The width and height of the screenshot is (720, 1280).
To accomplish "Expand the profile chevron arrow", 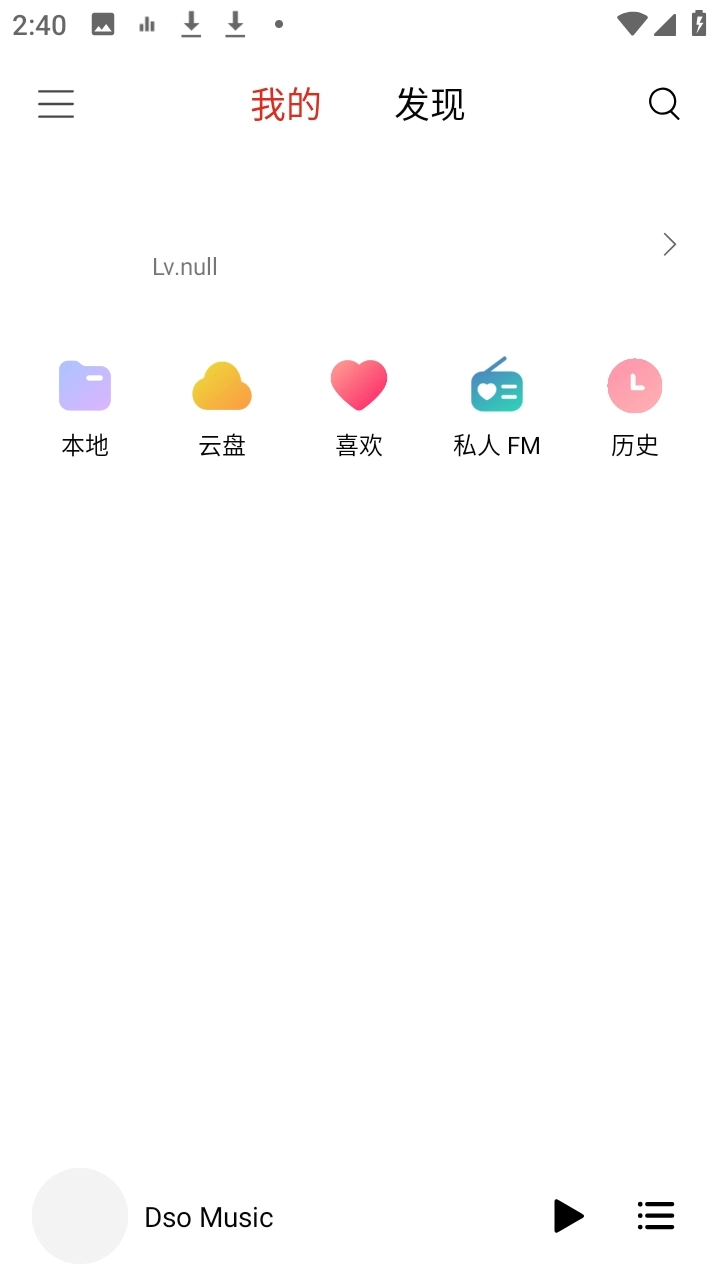I will [670, 245].
